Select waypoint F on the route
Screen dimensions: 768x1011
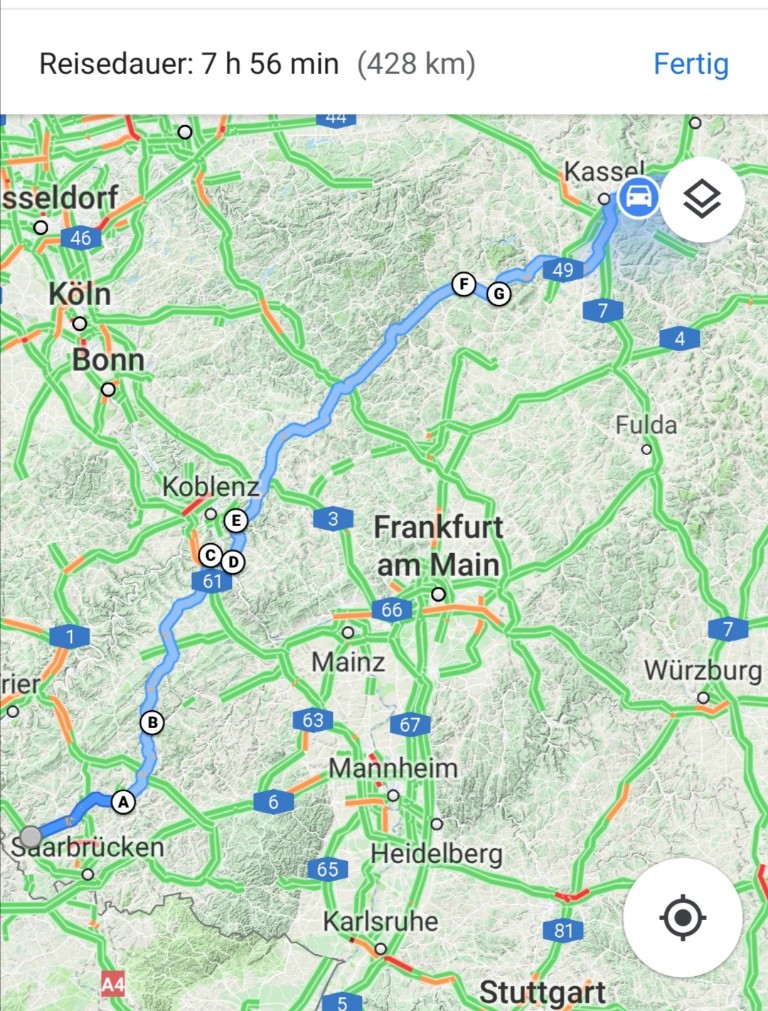pyautogui.click(x=463, y=284)
